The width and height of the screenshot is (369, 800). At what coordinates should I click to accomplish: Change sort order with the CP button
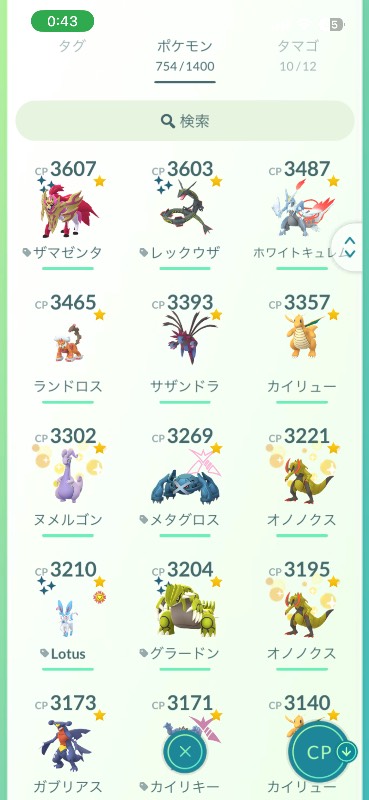(x=323, y=752)
